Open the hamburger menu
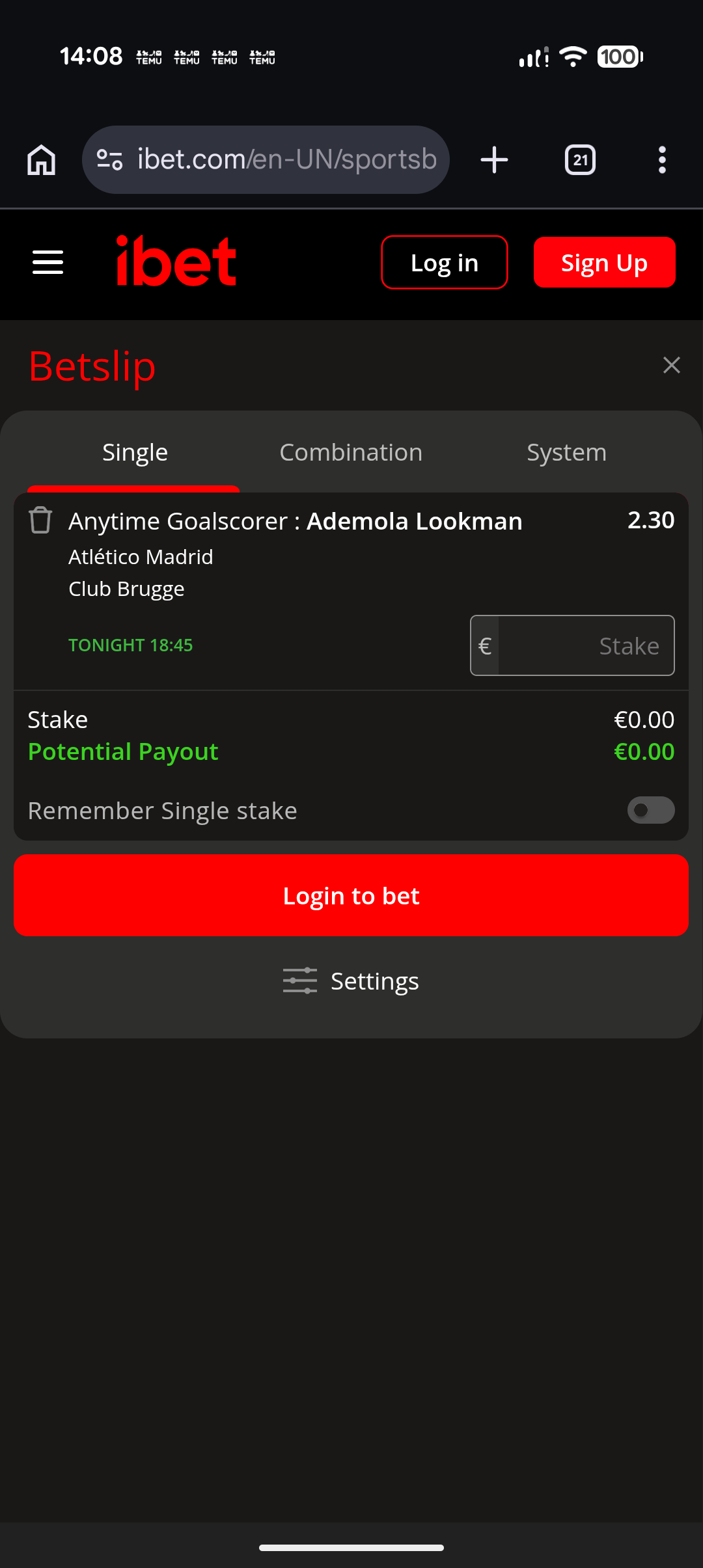The image size is (703, 1568). tap(48, 262)
